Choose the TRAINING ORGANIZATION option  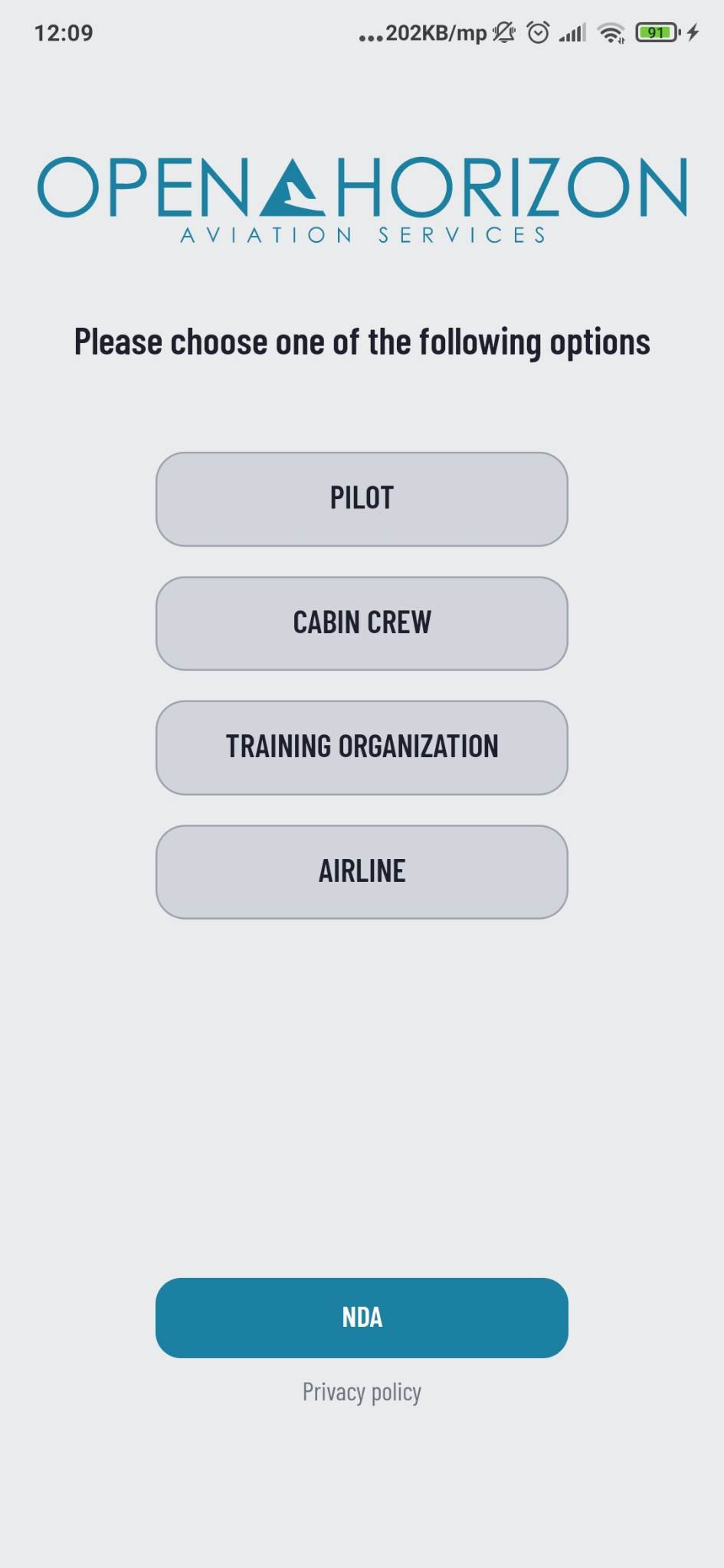362,747
